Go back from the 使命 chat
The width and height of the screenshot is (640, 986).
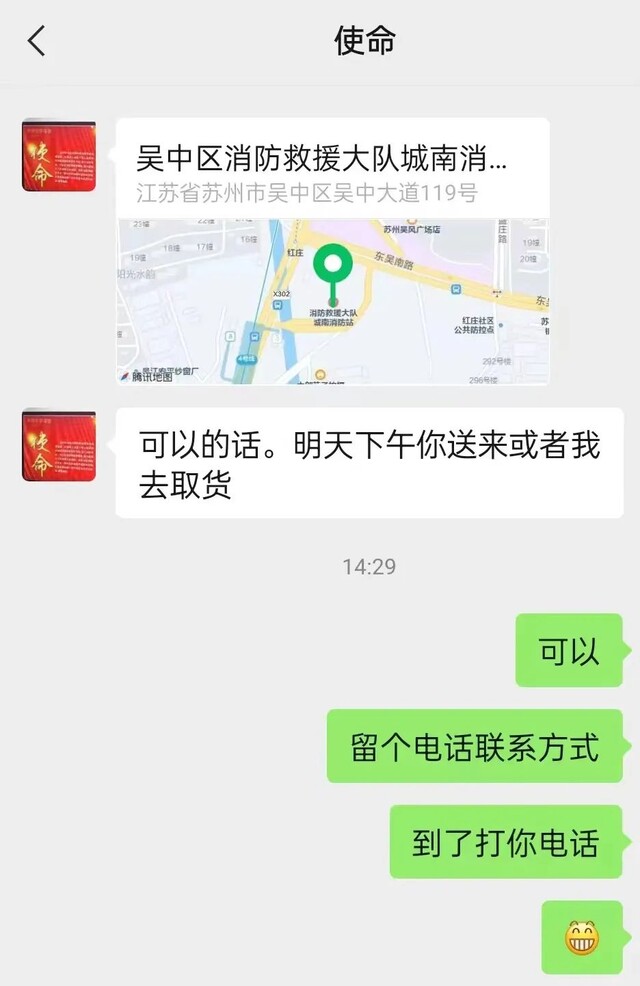[37, 41]
